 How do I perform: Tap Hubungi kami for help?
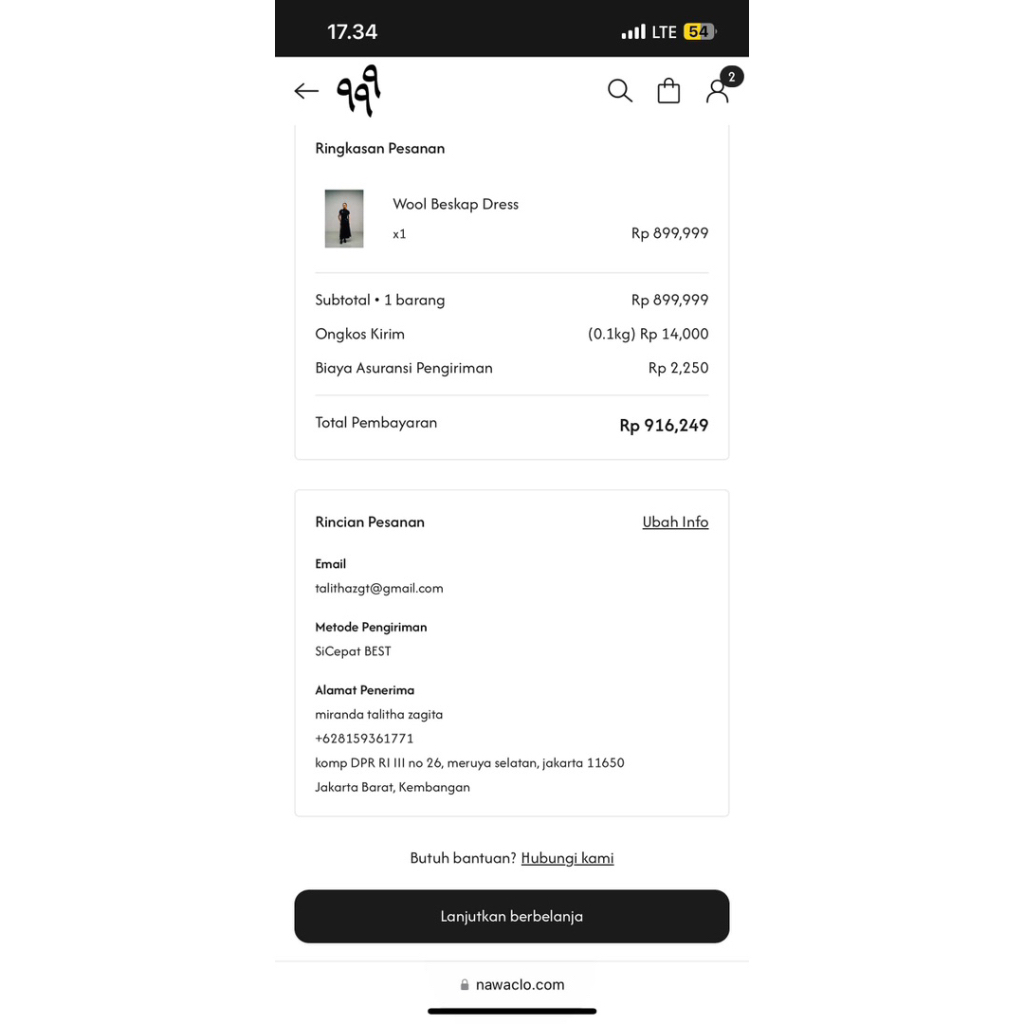567,858
